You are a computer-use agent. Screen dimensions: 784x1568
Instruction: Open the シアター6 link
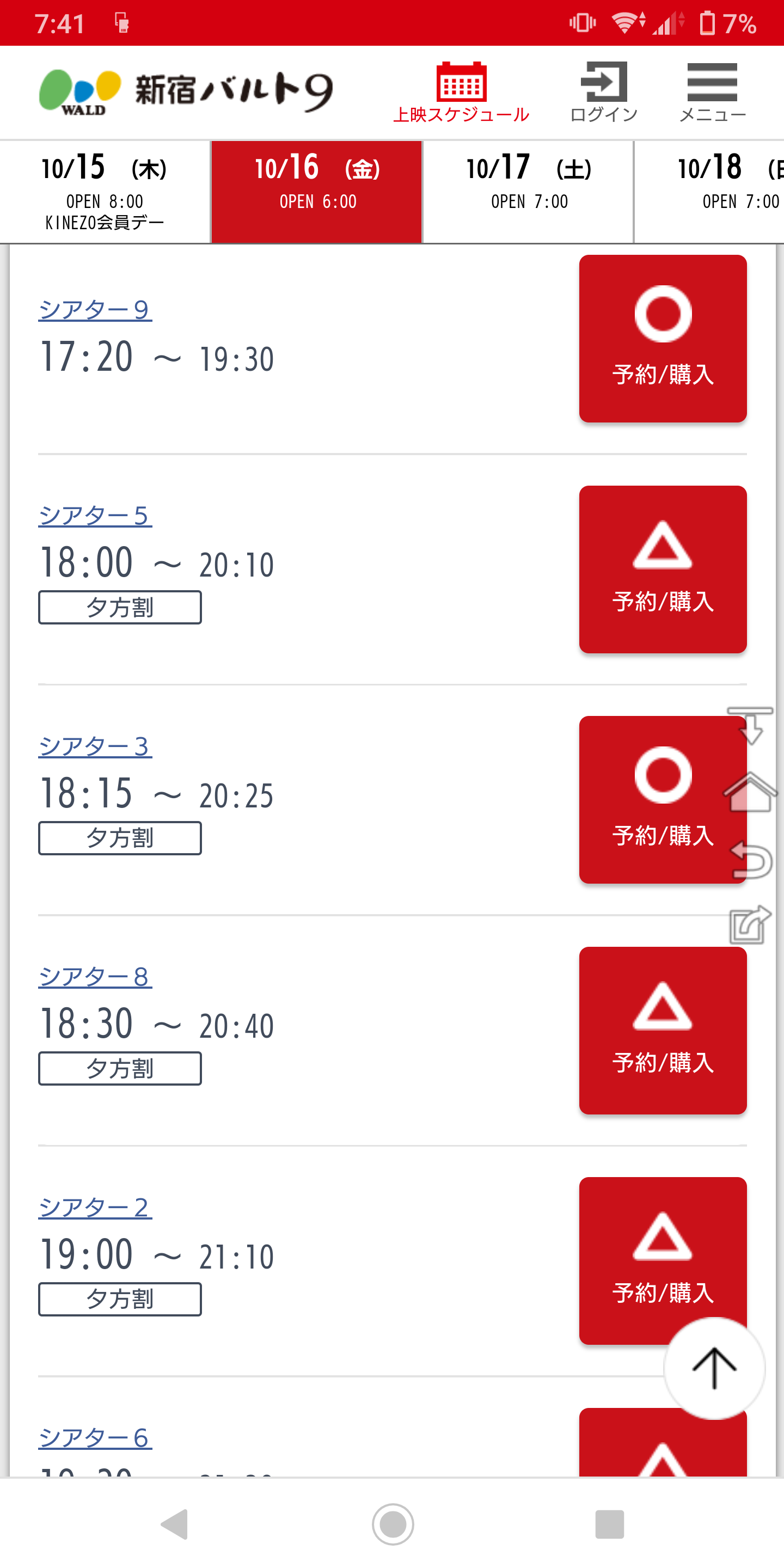point(95,1438)
